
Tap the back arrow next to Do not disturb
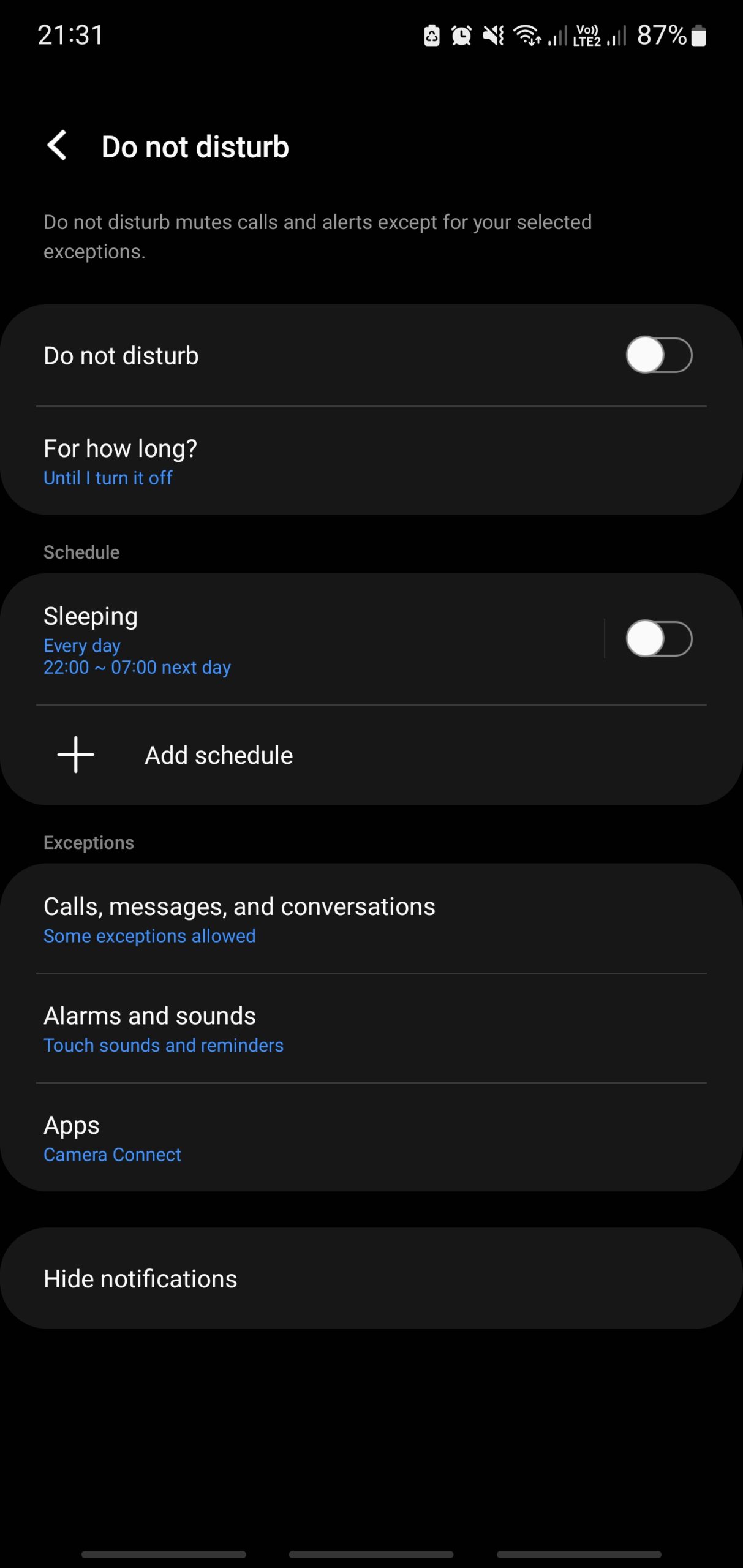click(x=58, y=146)
